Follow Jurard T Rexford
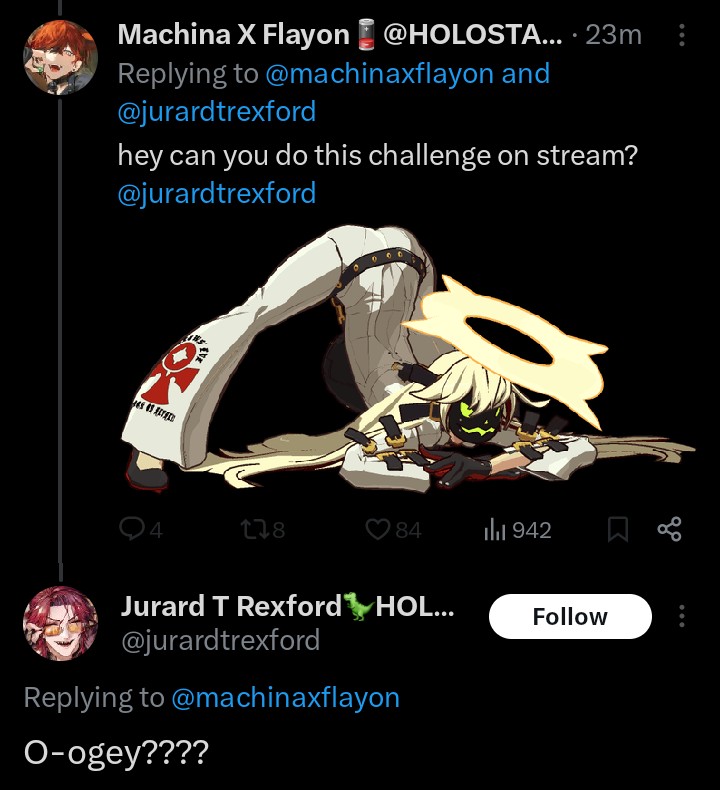The height and width of the screenshot is (790, 720). point(570,617)
